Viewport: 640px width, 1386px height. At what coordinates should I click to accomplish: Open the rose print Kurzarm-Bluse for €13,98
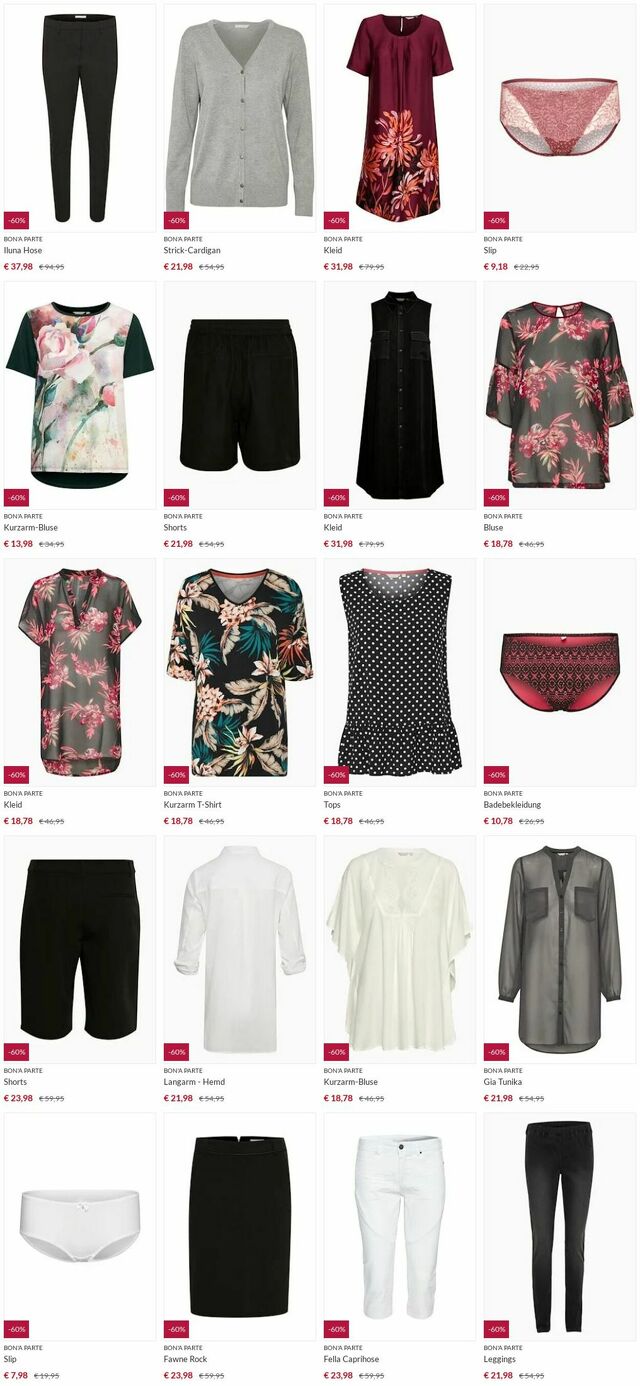click(x=79, y=395)
